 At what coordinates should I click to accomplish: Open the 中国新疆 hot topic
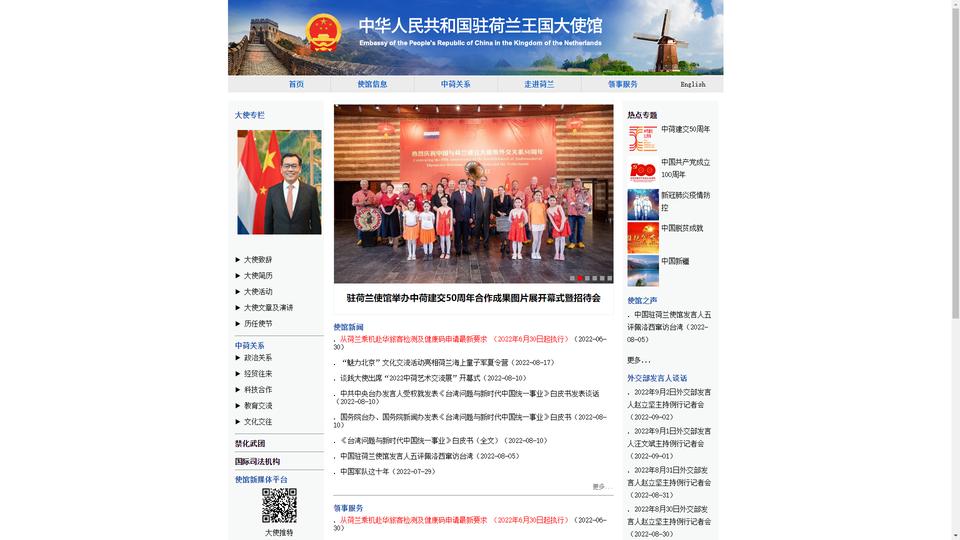tap(674, 261)
